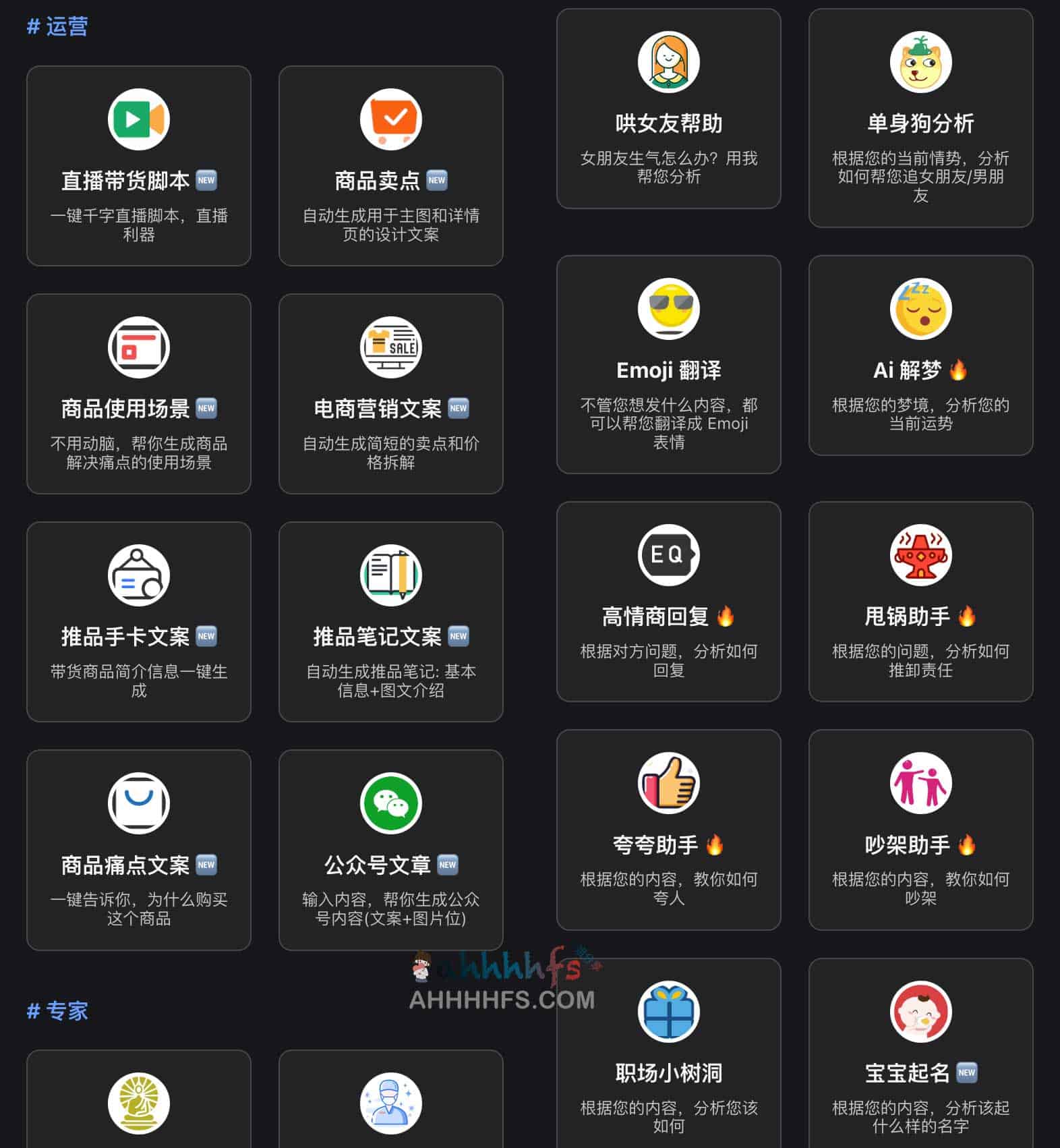Select the 商品卖点 tool
This screenshot has width=1060, height=1148.
pyautogui.click(x=390, y=166)
